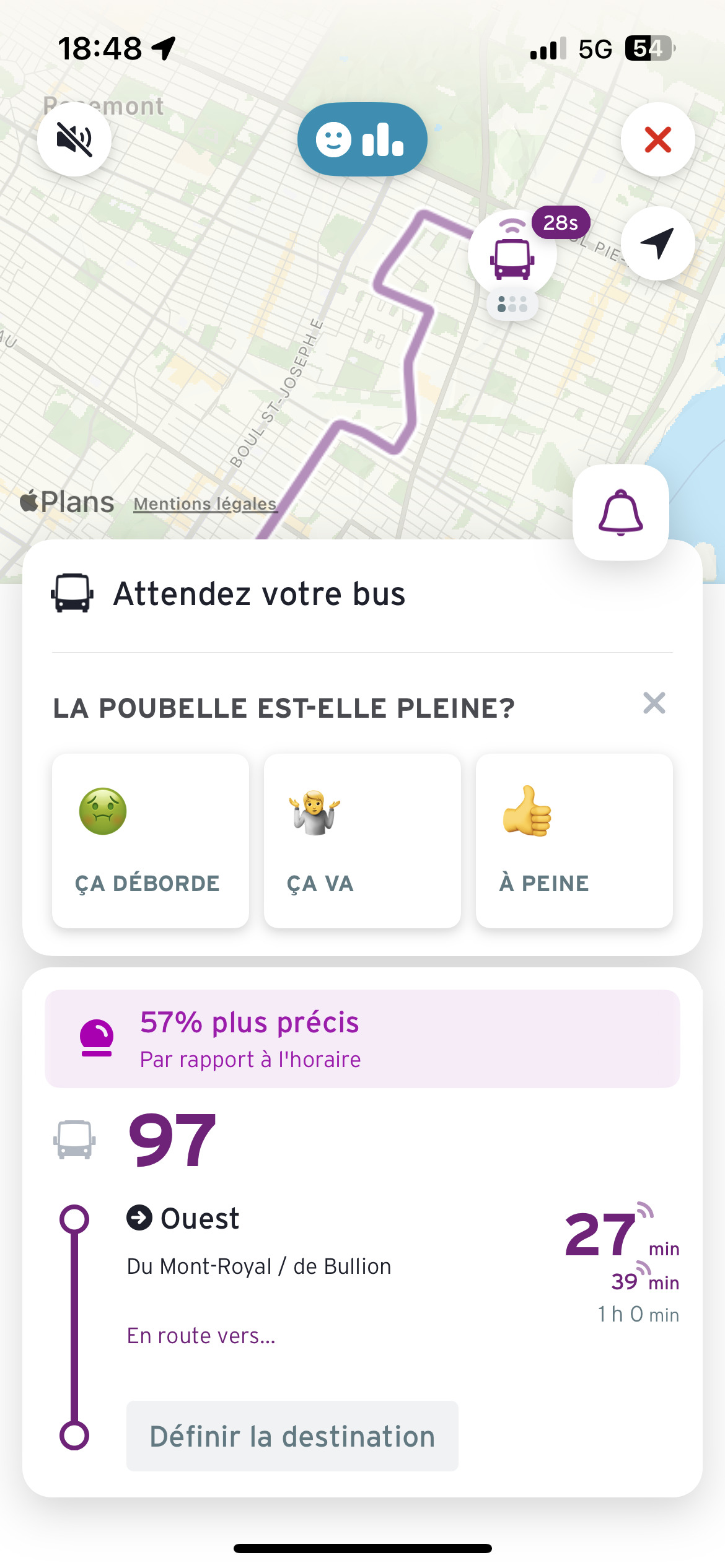Dismiss the trash can question
This screenshot has height=1568, width=725.
click(654, 703)
